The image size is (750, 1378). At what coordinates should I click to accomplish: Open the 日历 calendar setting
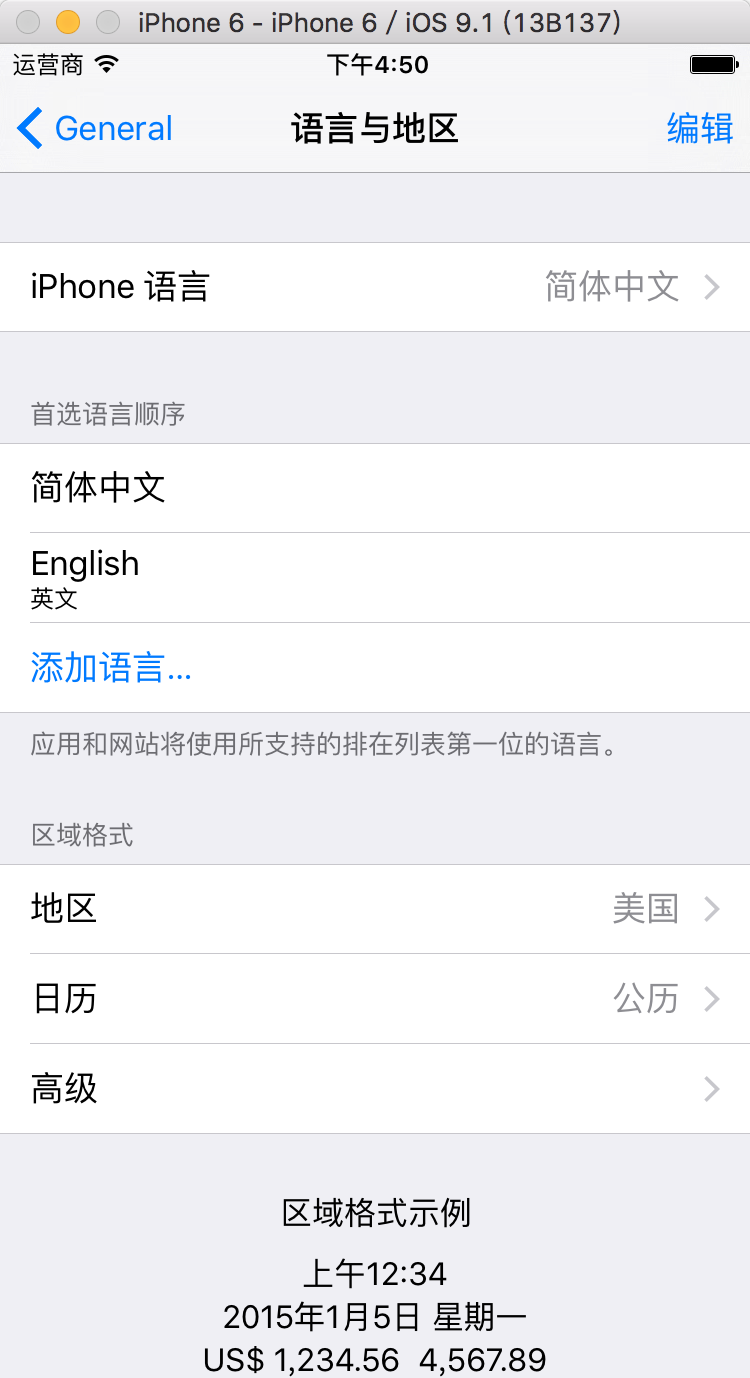tap(375, 999)
